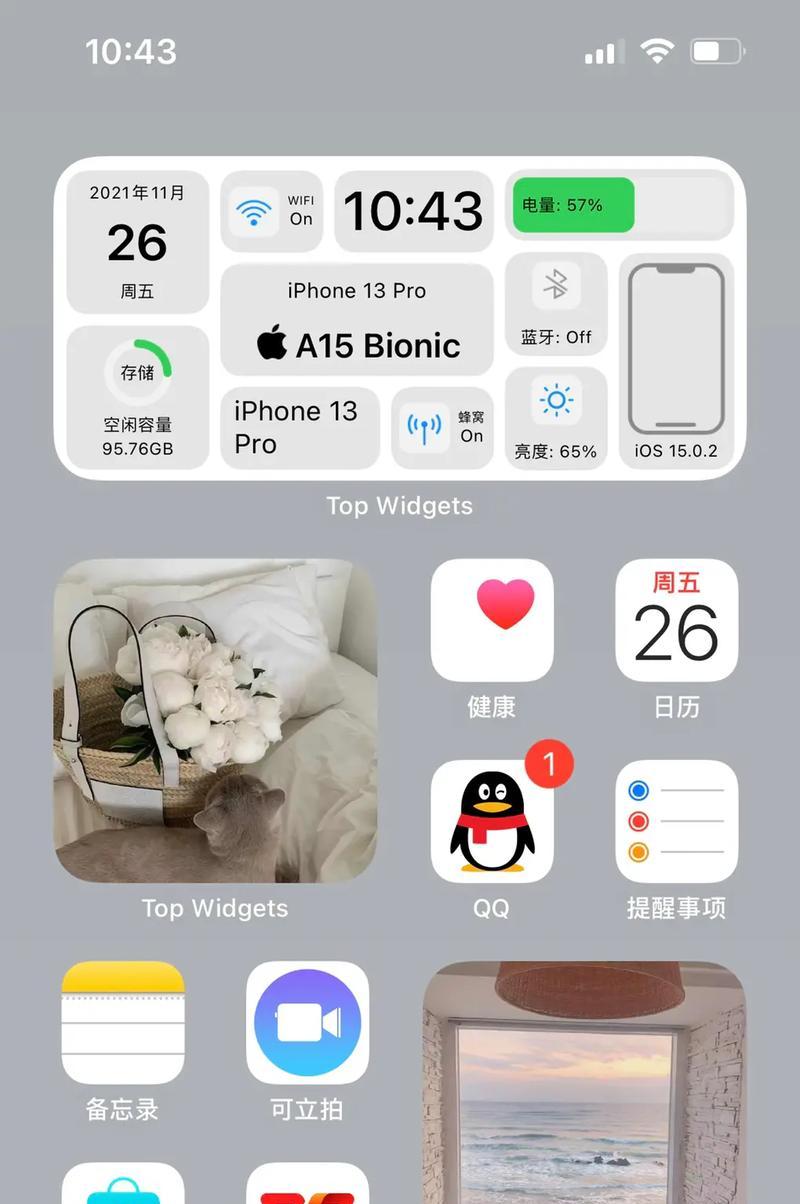Launch the 健康 Health app
The height and width of the screenshot is (1204, 800).
point(491,620)
